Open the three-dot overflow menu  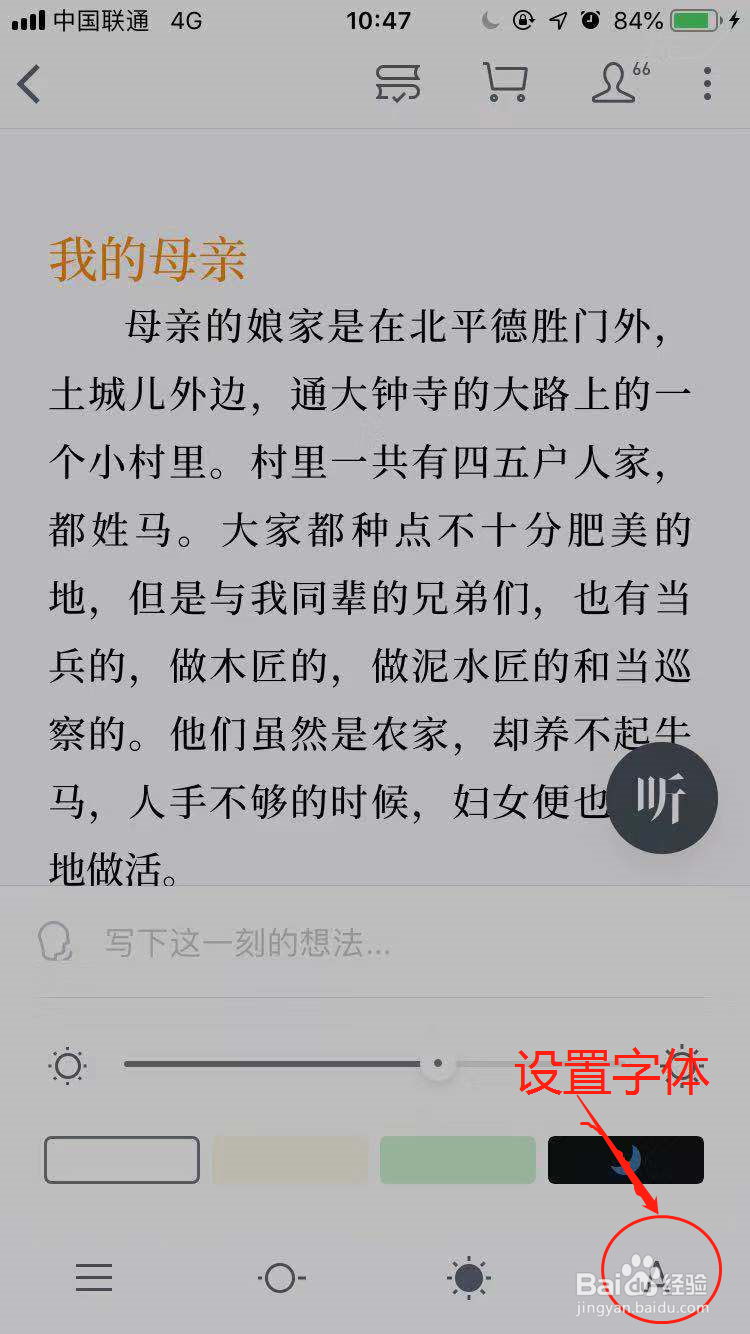(x=707, y=84)
